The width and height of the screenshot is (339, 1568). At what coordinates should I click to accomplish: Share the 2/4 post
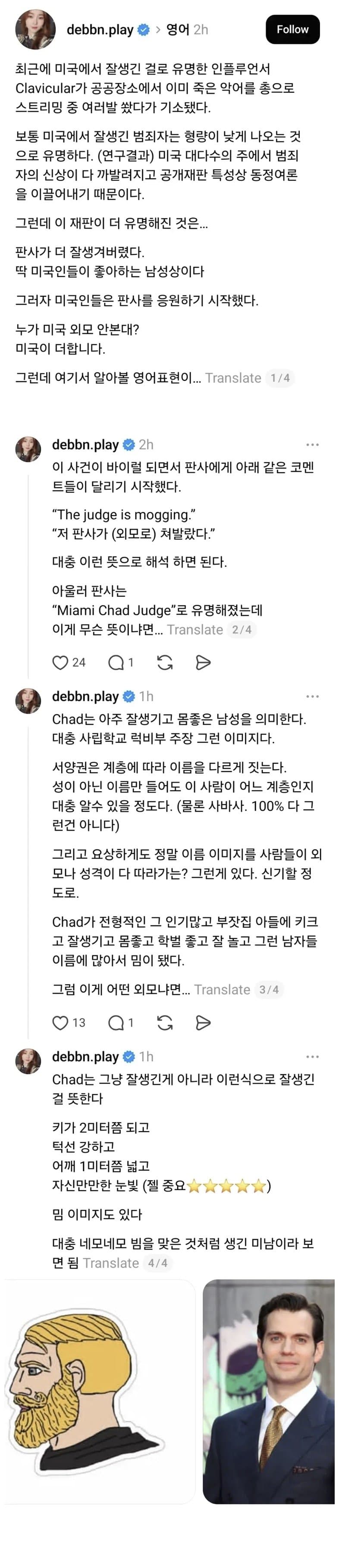(203, 662)
